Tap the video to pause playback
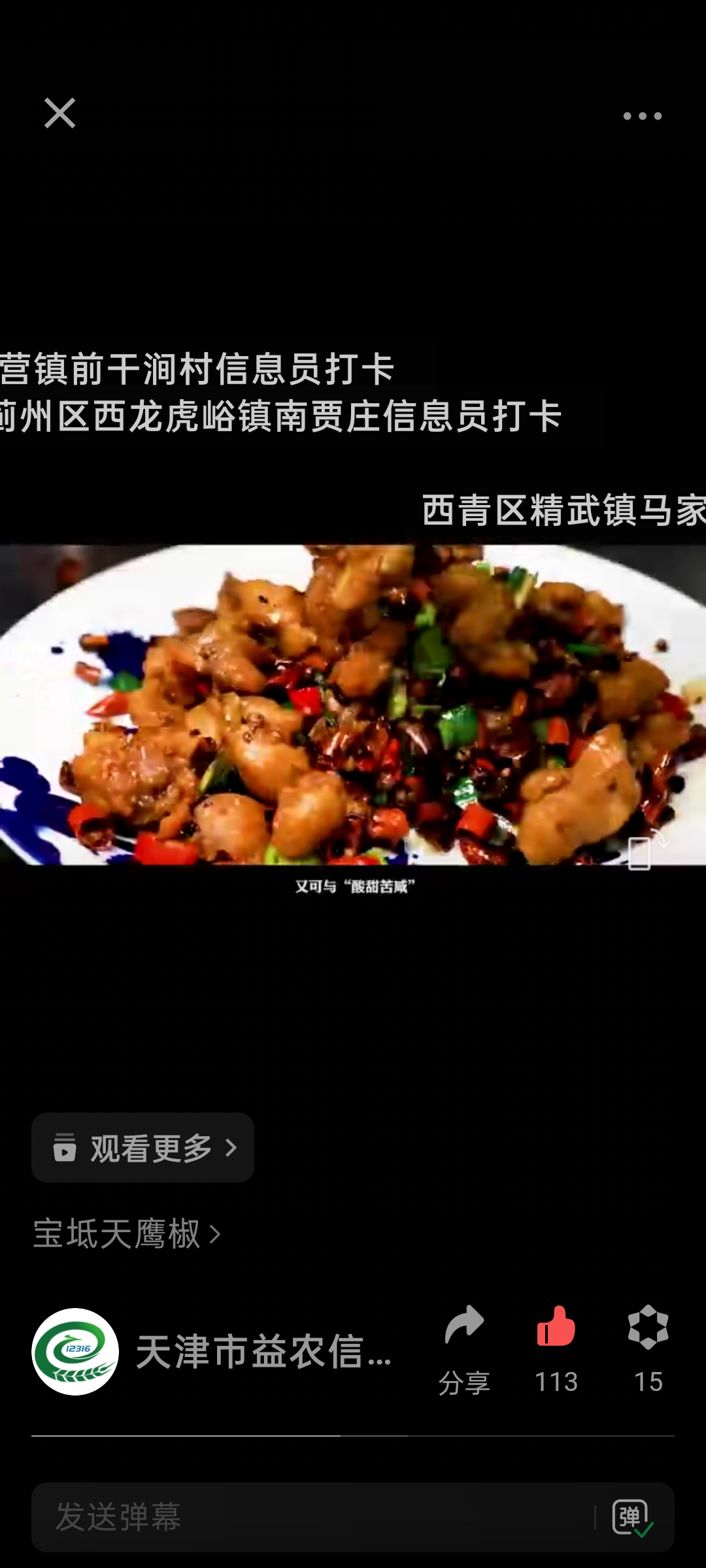The width and height of the screenshot is (706, 1568). 353,704
